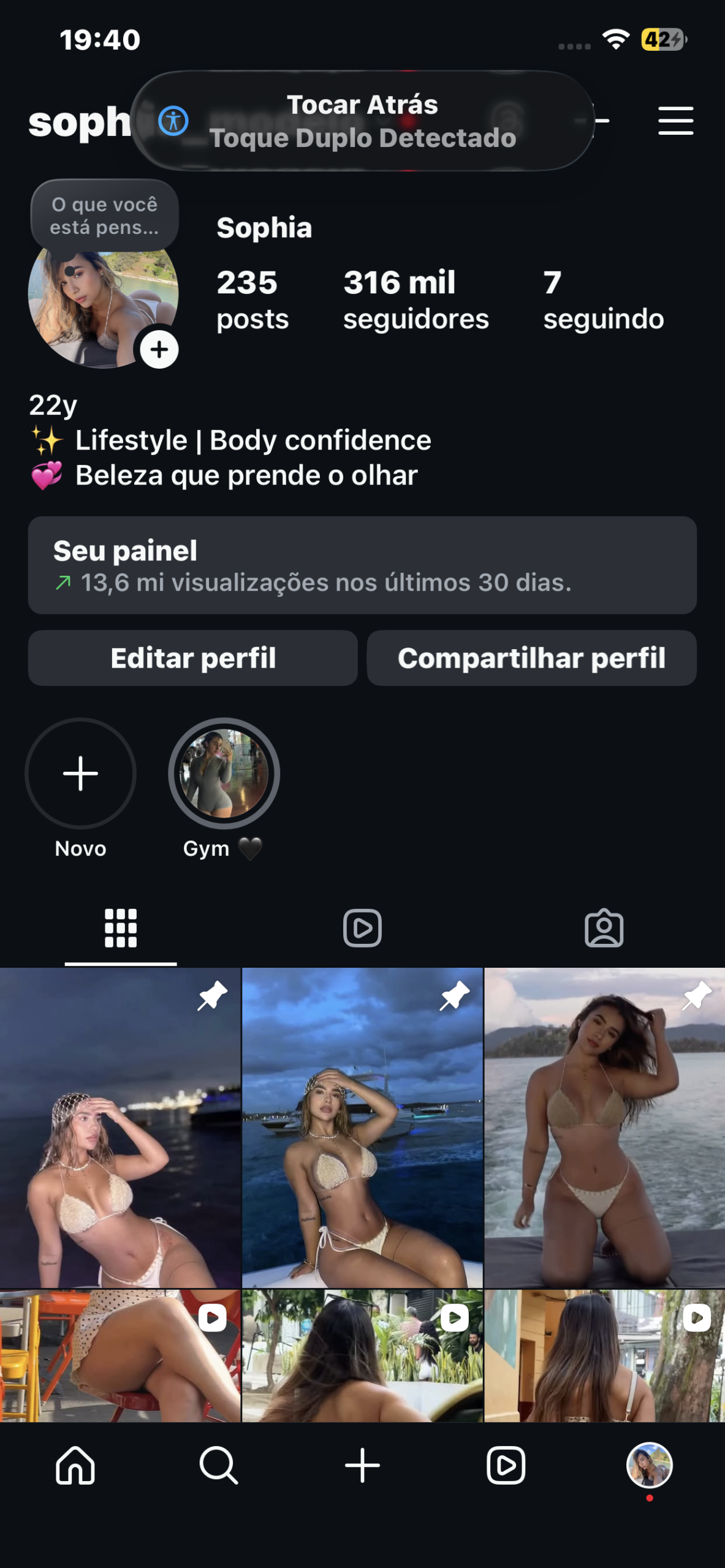Tap Compartilhar perfil
This screenshot has width=725, height=1568.
click(531, 658)
